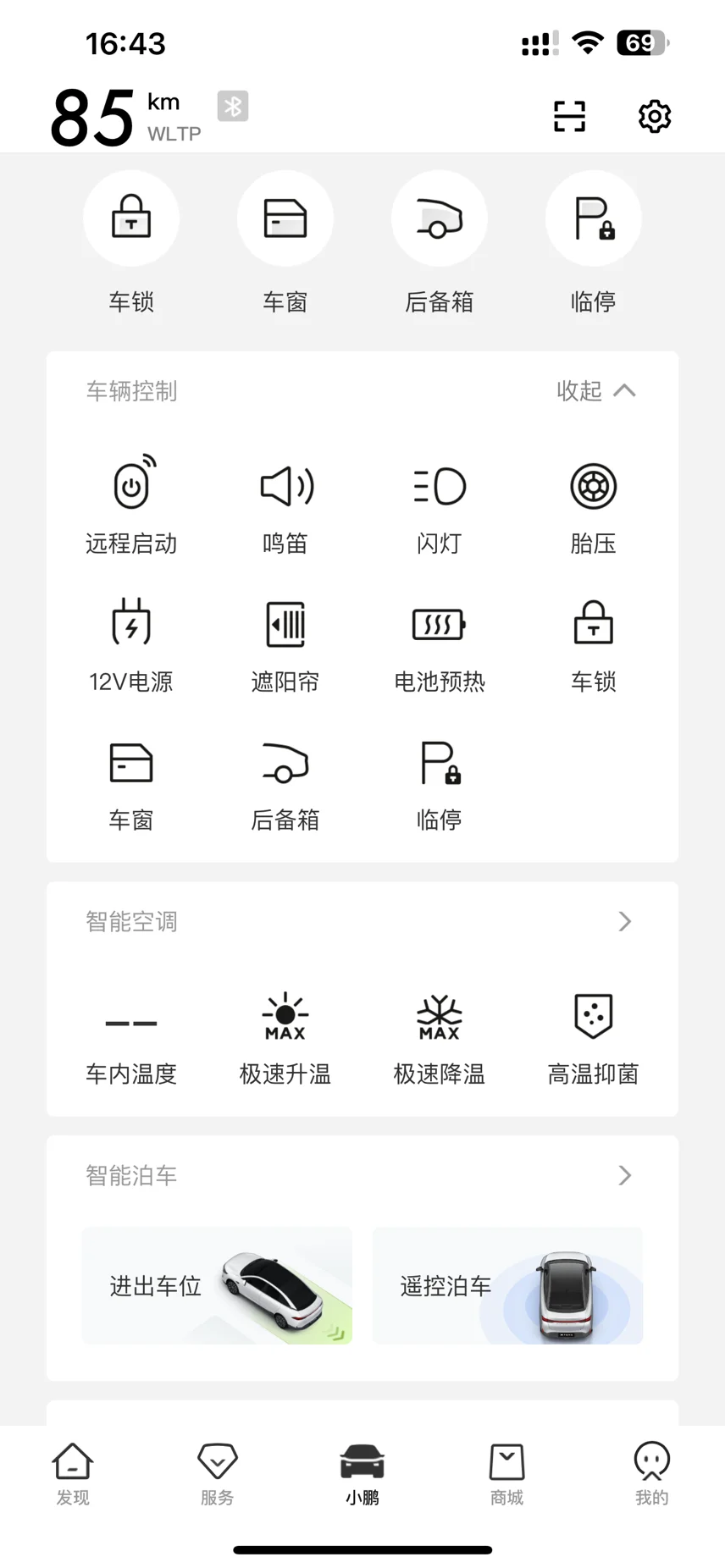Start 电池预热 battery preheating

(x=440, y=643)
